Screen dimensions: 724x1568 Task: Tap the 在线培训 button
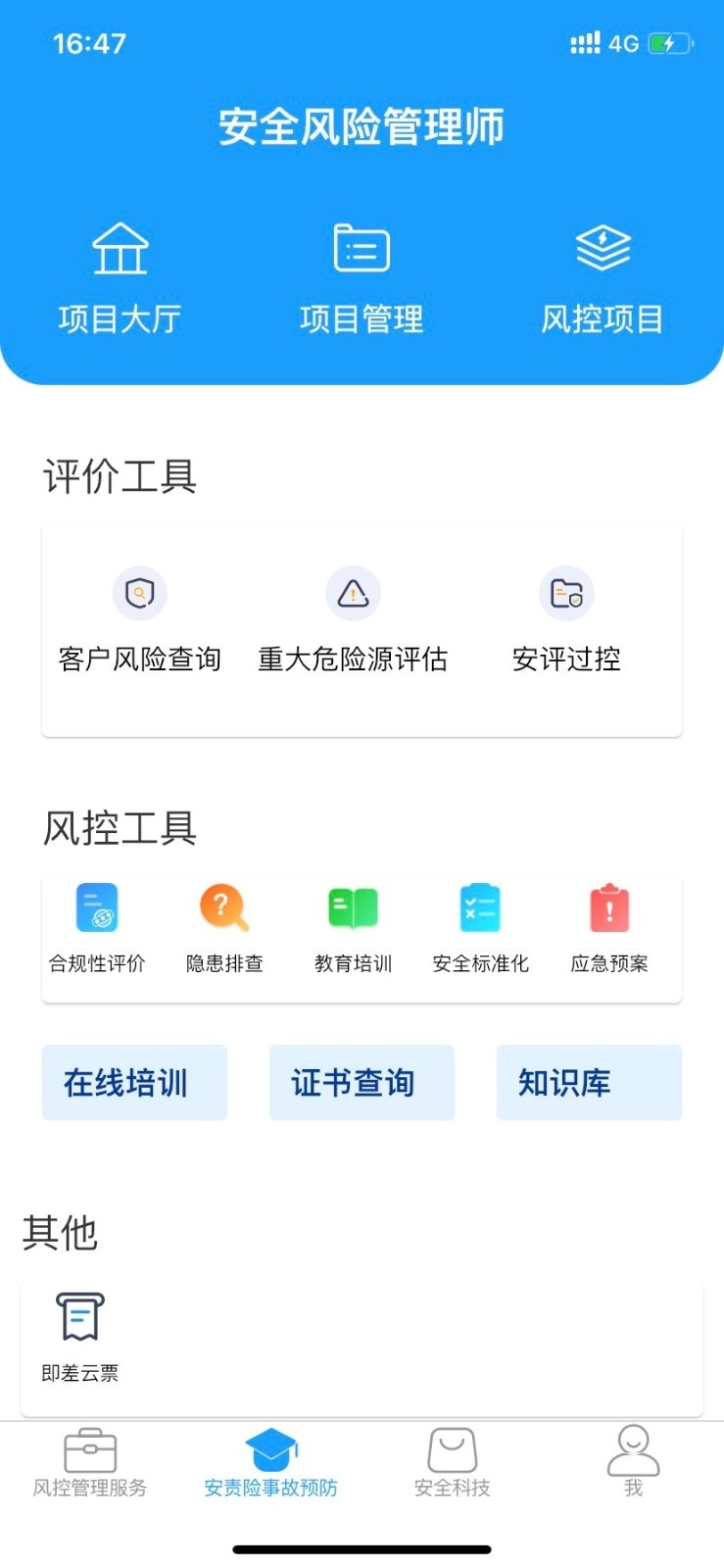click(x=134, y=1083)
